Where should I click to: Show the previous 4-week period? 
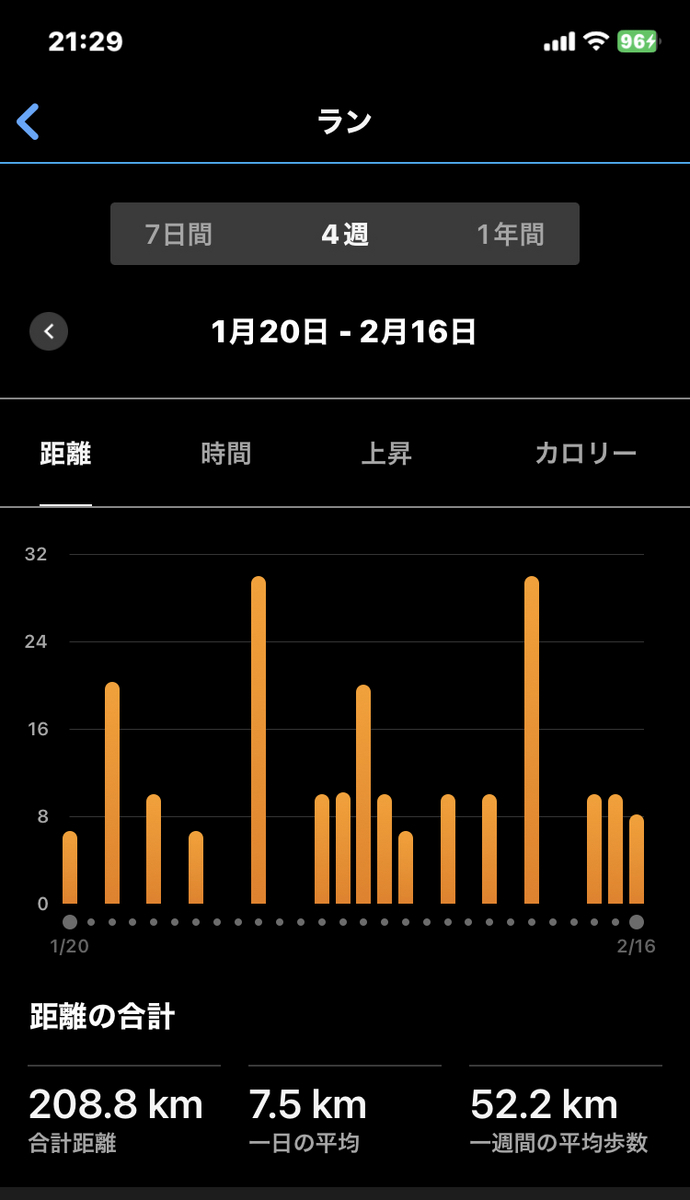pos(49,331)
